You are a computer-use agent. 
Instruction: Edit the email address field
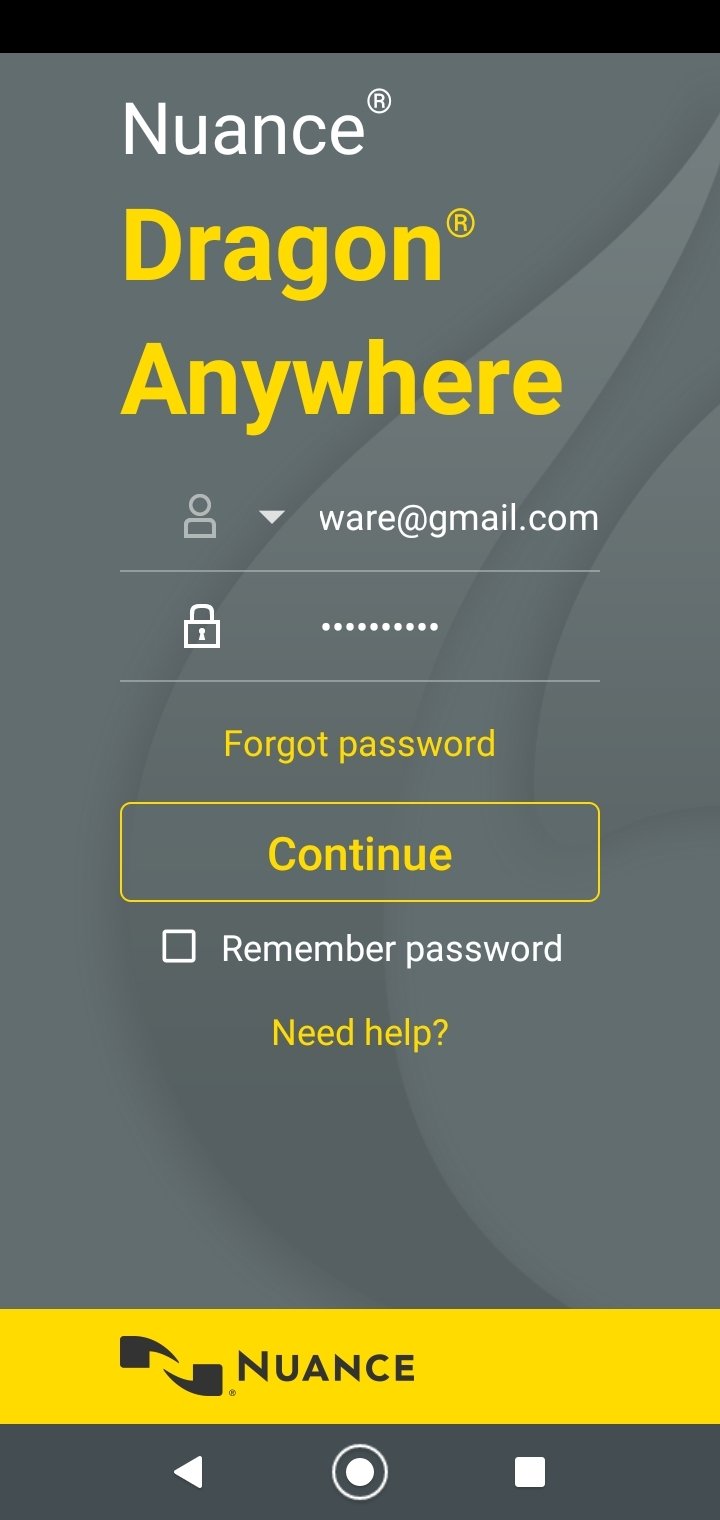click(x=458, y=518)
